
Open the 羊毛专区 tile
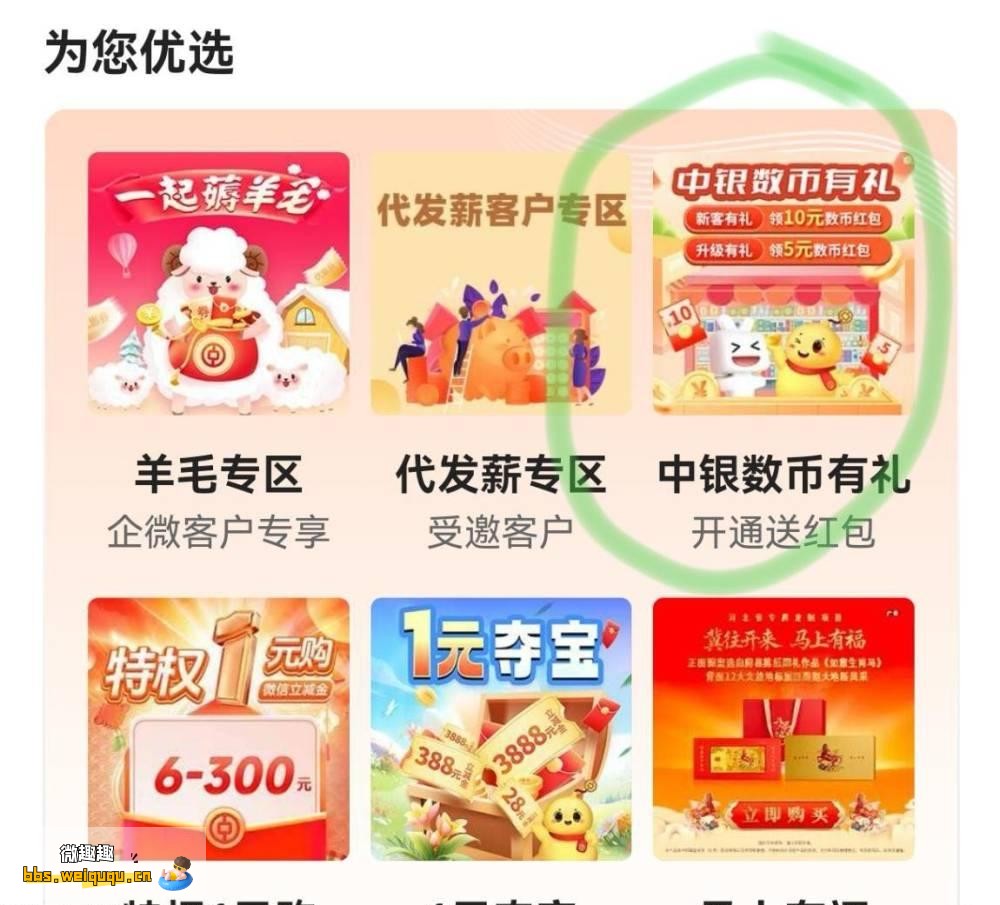click(218, 283)
